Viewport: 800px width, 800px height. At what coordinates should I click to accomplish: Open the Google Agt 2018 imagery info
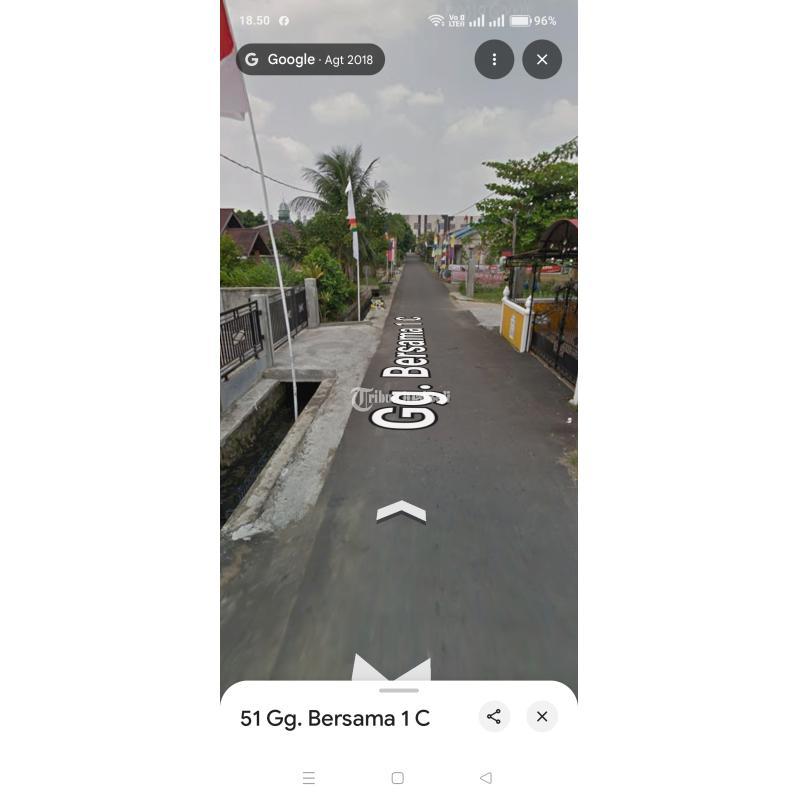tap(311, 60)
